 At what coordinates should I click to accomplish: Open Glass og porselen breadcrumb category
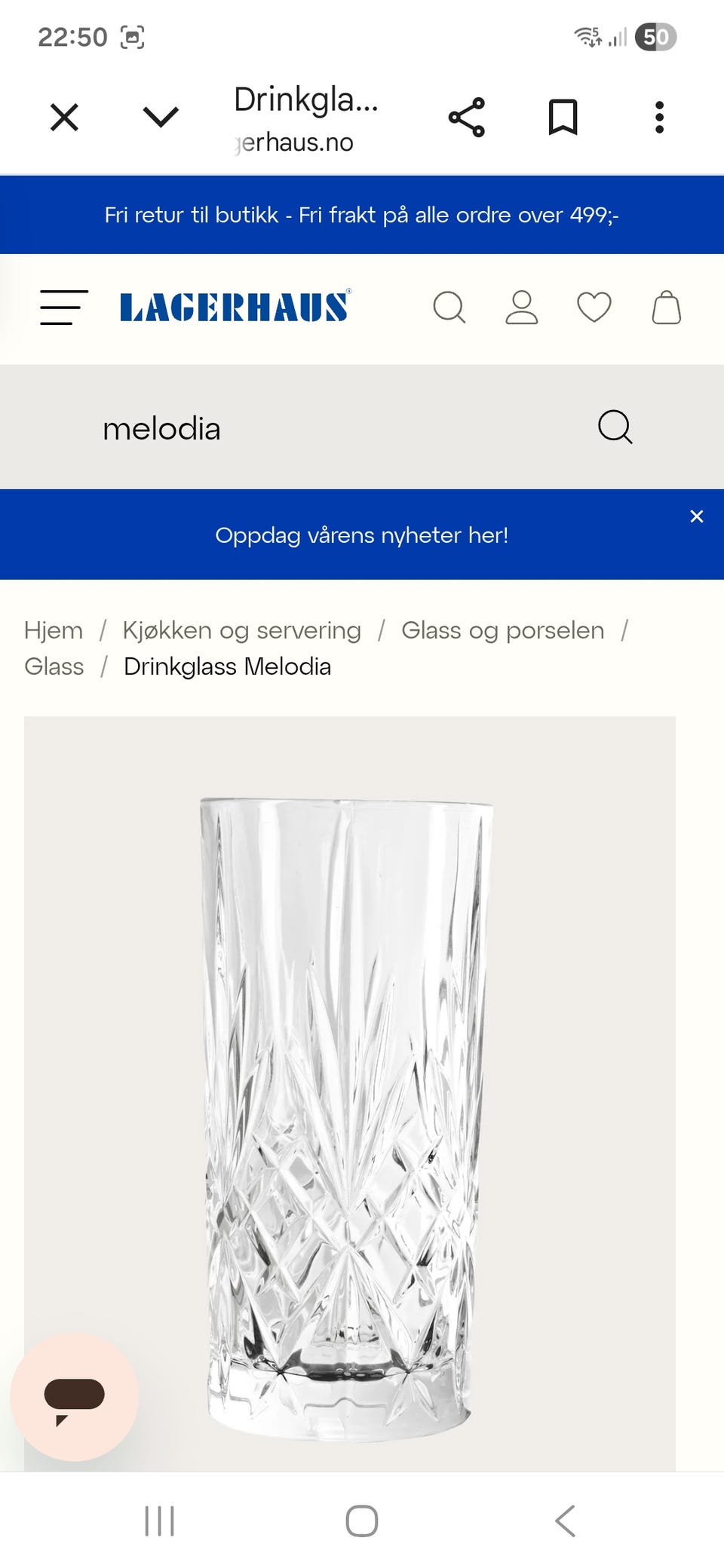coord(502,630)
